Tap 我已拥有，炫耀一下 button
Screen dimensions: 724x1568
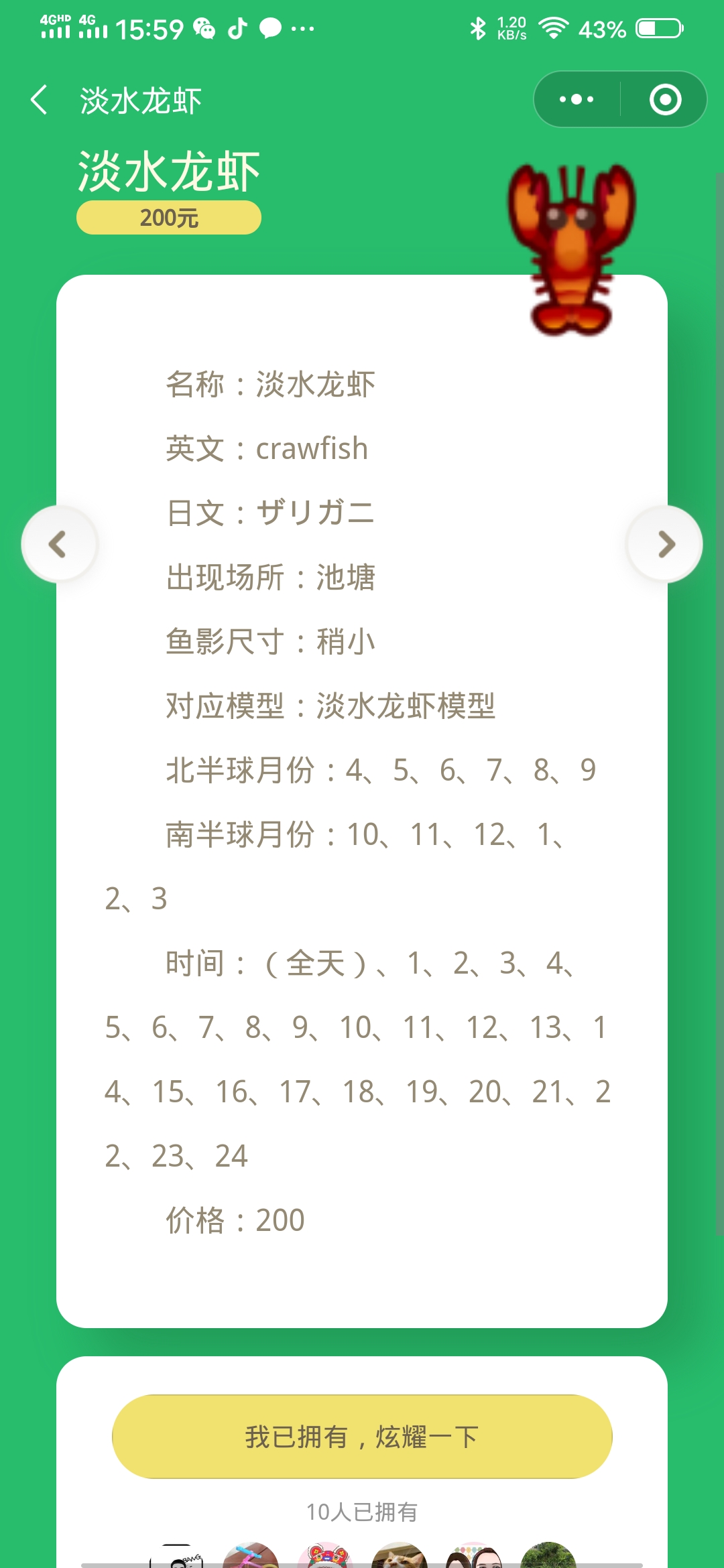pos(362,1436)
